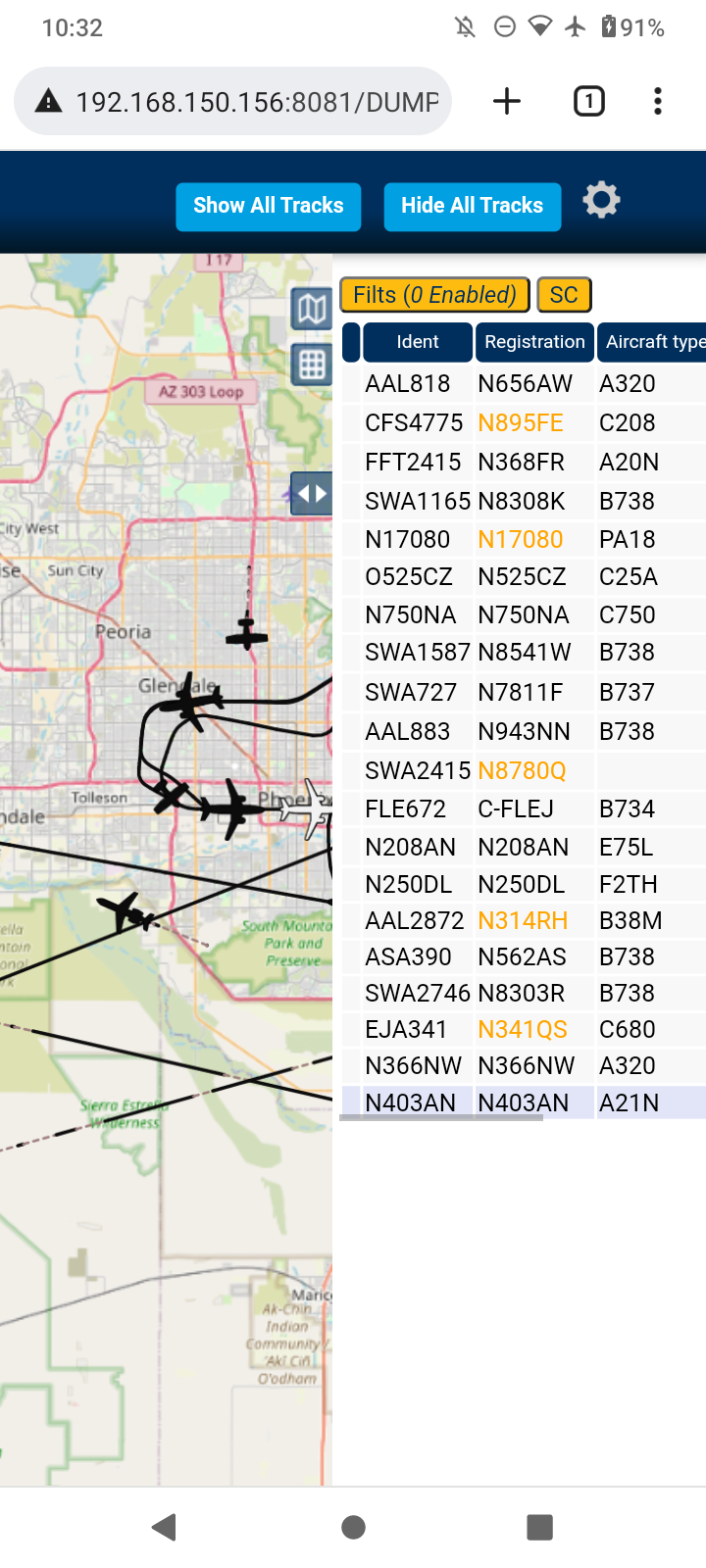
Task: Sort by Aircraft type column
Action: (x=652, y=342)
